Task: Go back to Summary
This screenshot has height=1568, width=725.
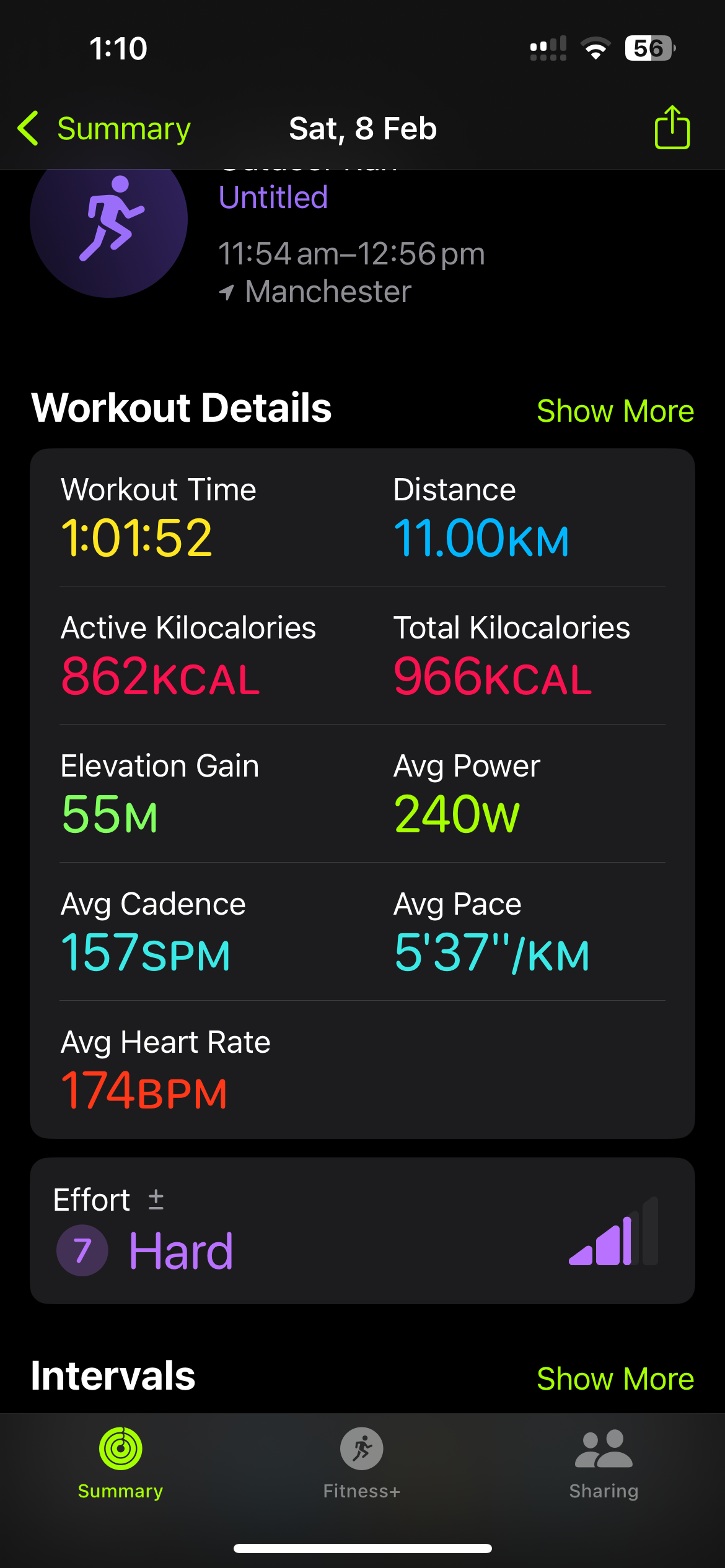Action: tap(104, 129)
